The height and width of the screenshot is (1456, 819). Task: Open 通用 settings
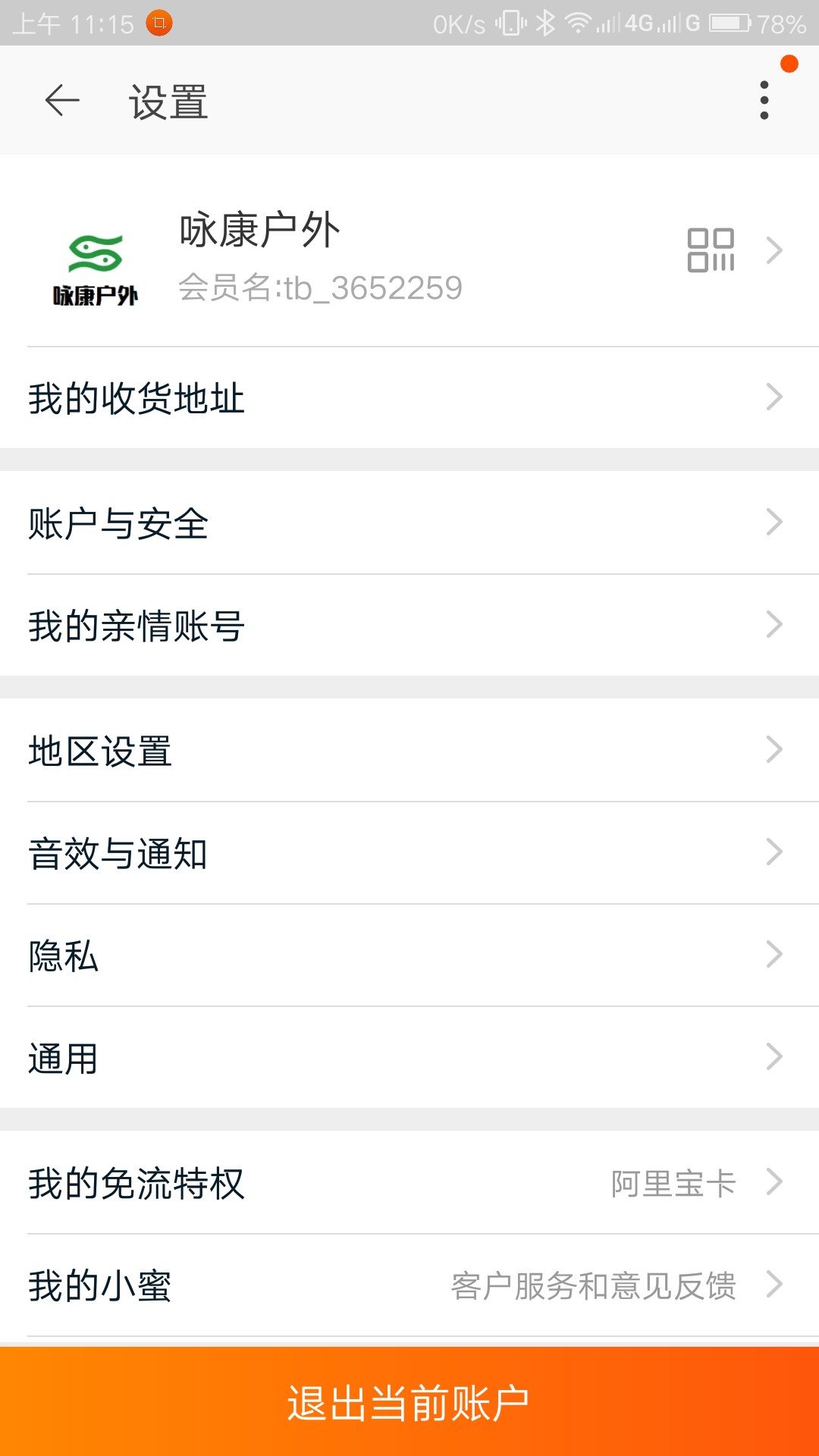point(409,1057)
